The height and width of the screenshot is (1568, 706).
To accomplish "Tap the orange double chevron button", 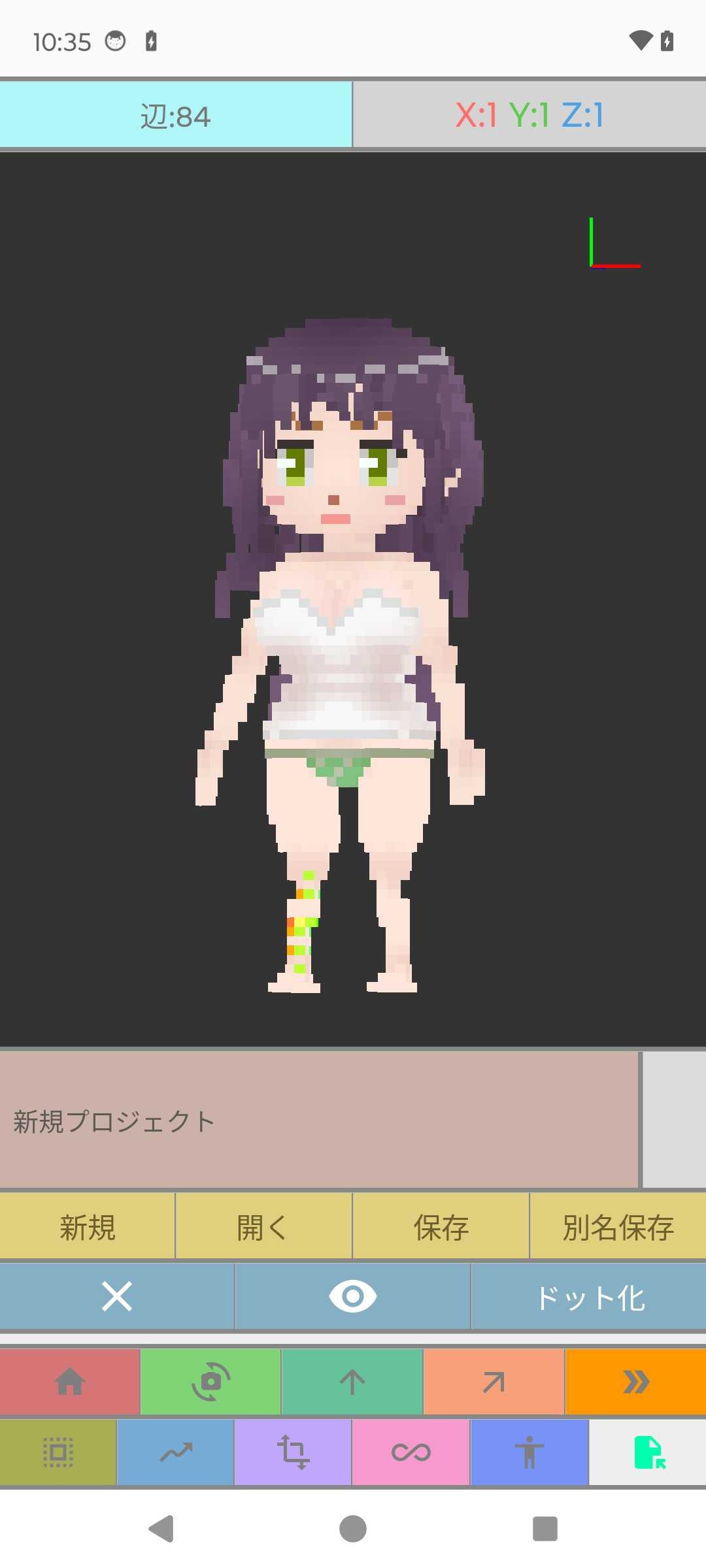I will 635,1381.
